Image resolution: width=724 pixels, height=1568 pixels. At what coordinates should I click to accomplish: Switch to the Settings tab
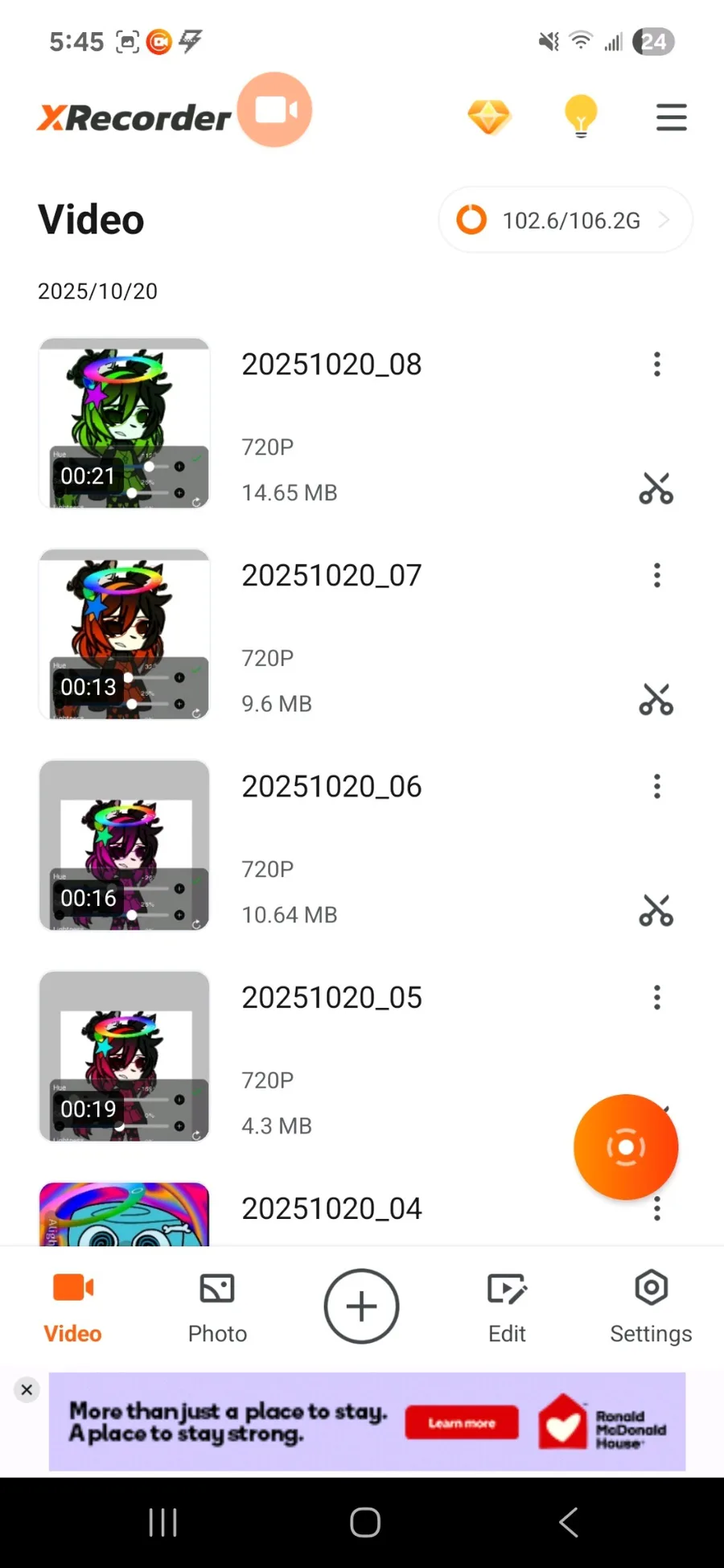(x=651, y=1307)
